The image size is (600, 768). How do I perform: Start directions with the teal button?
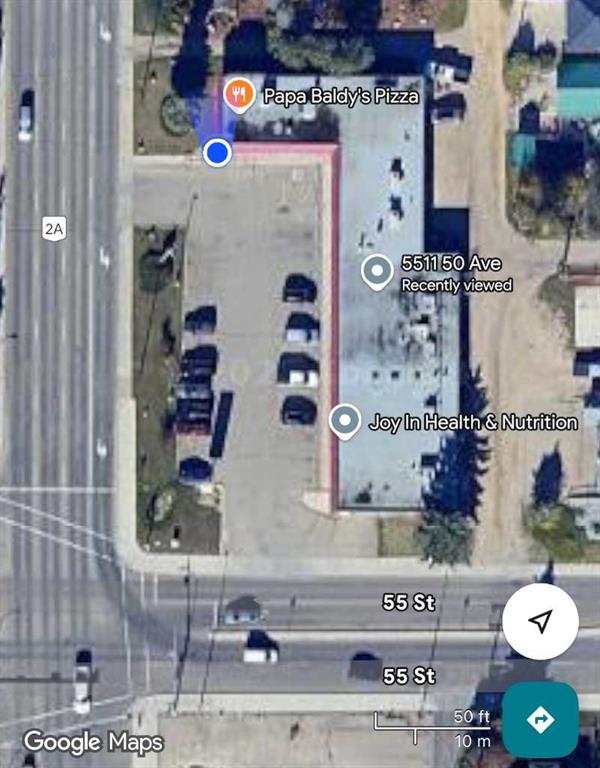(540, 718)
